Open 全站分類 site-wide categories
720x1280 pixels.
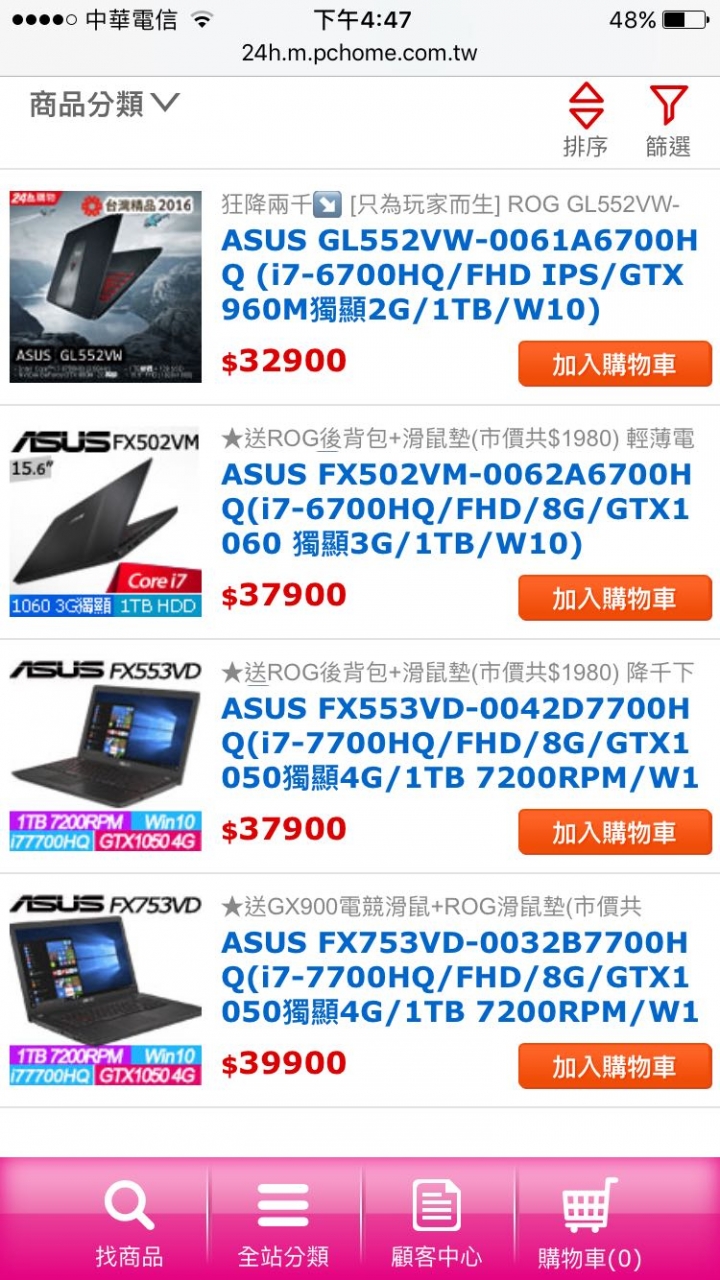tap(283, 1222)
